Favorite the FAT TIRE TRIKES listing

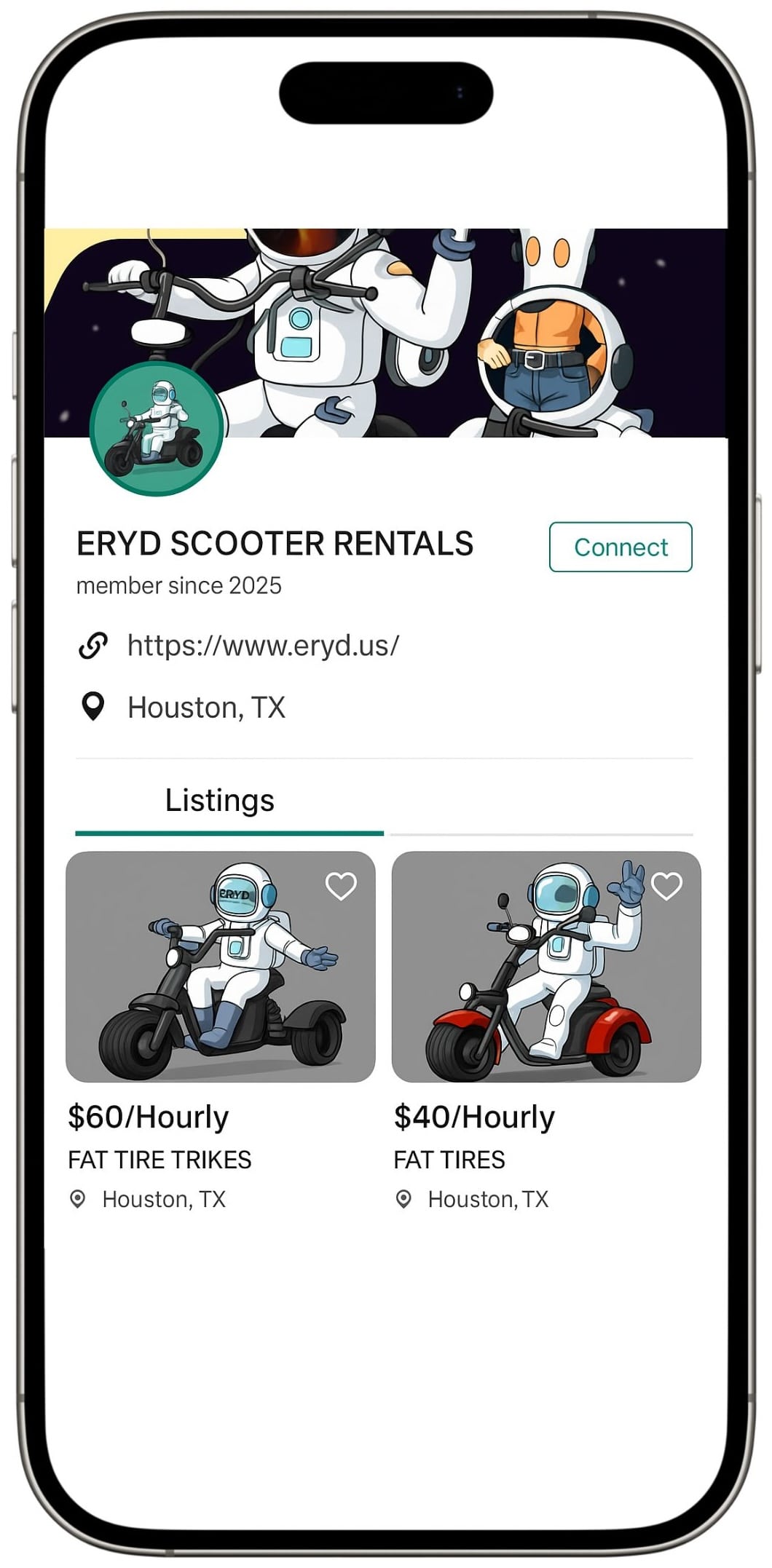341,886
